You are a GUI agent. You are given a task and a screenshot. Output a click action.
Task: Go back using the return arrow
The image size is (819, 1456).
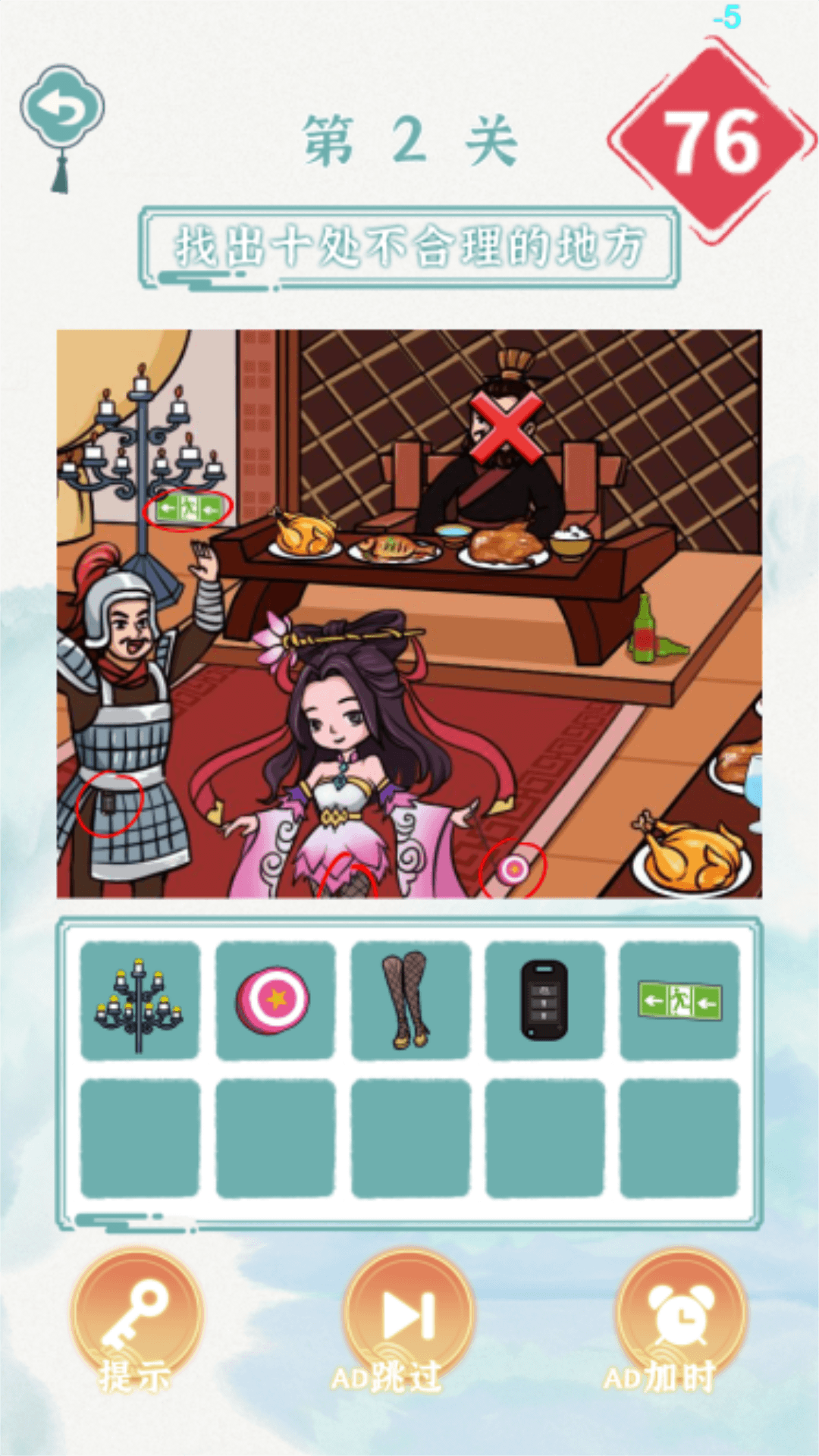[x=62, y=111]
